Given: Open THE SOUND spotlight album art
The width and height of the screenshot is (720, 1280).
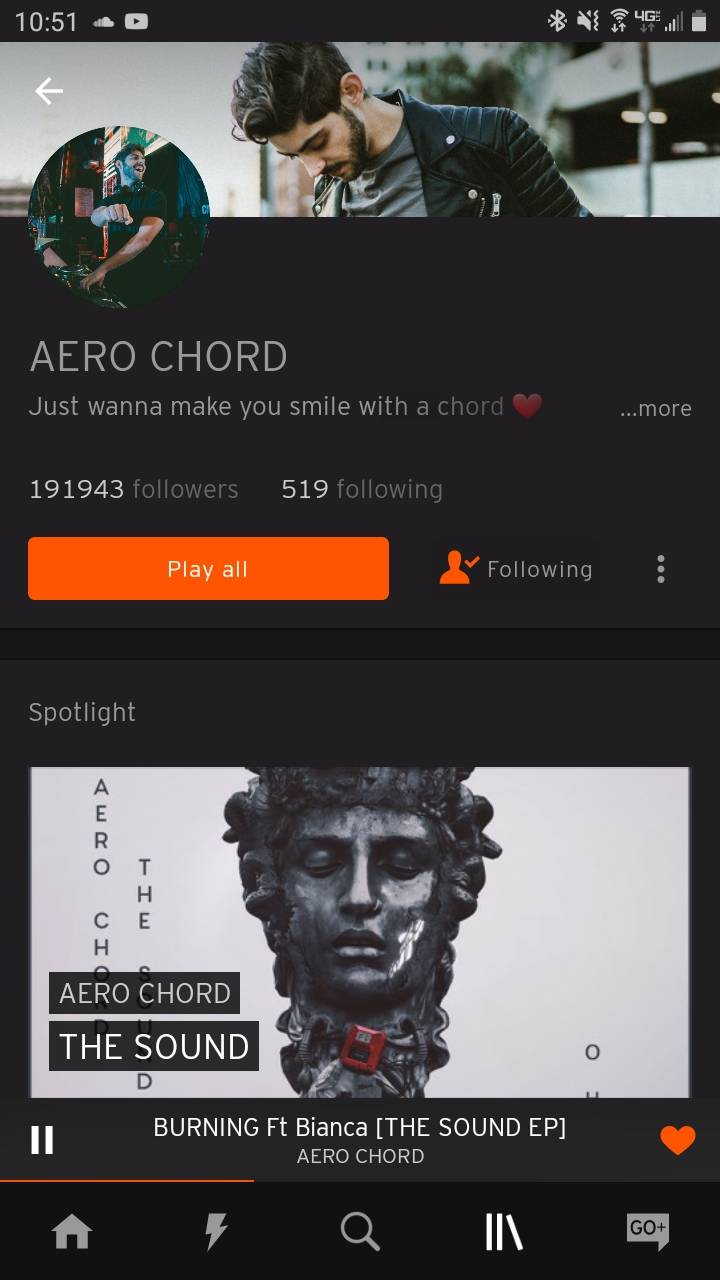Looking at the screenshot, I should click(360, 930).
